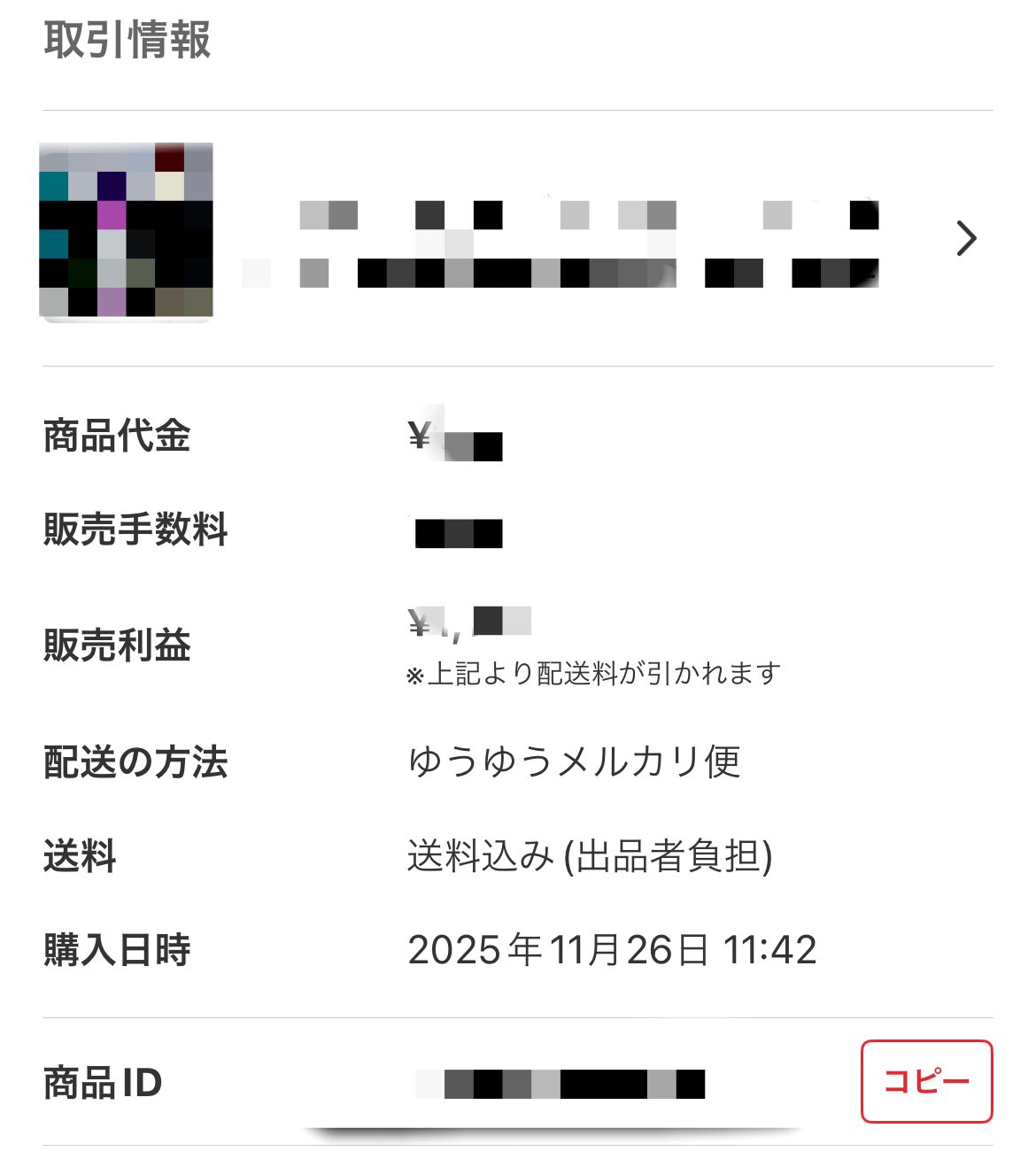Tap the コピー button to copy item ID
This screenshot has width=1036, height=1167.
coord(926,1080)
